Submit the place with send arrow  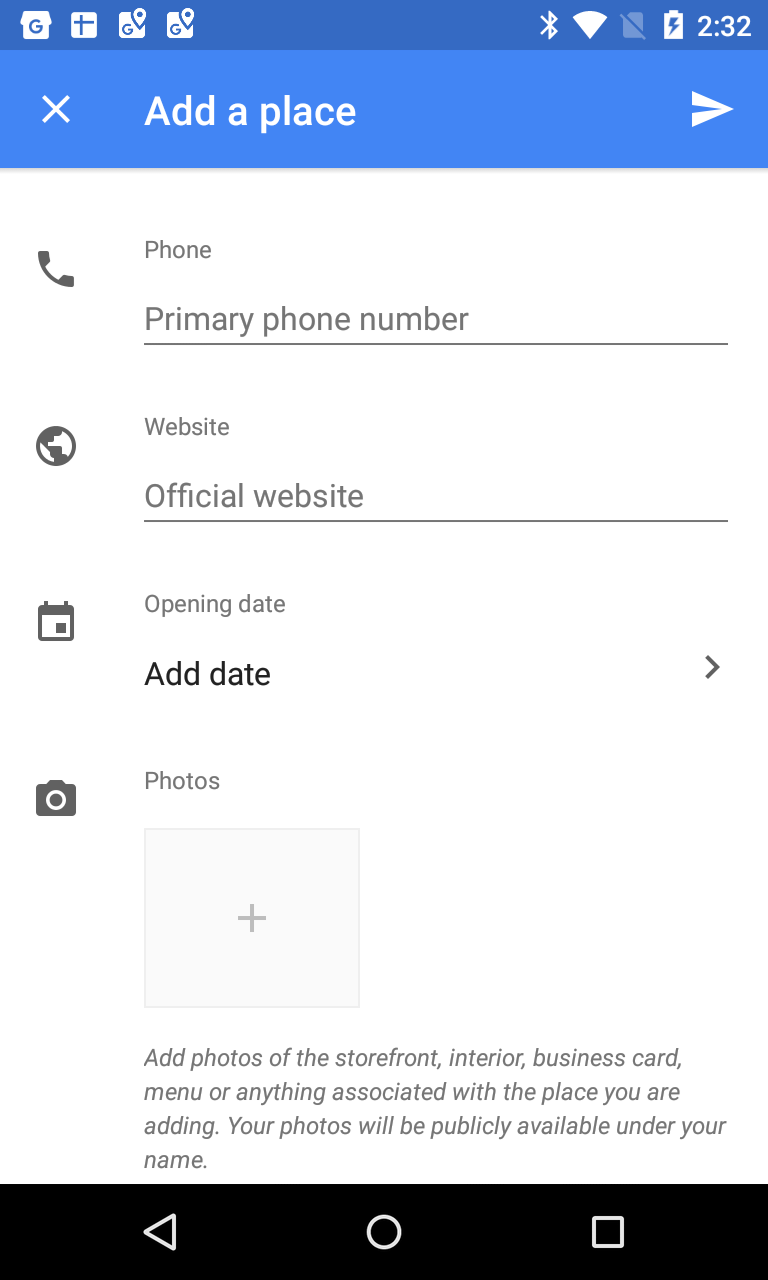[x=712, y=109]
